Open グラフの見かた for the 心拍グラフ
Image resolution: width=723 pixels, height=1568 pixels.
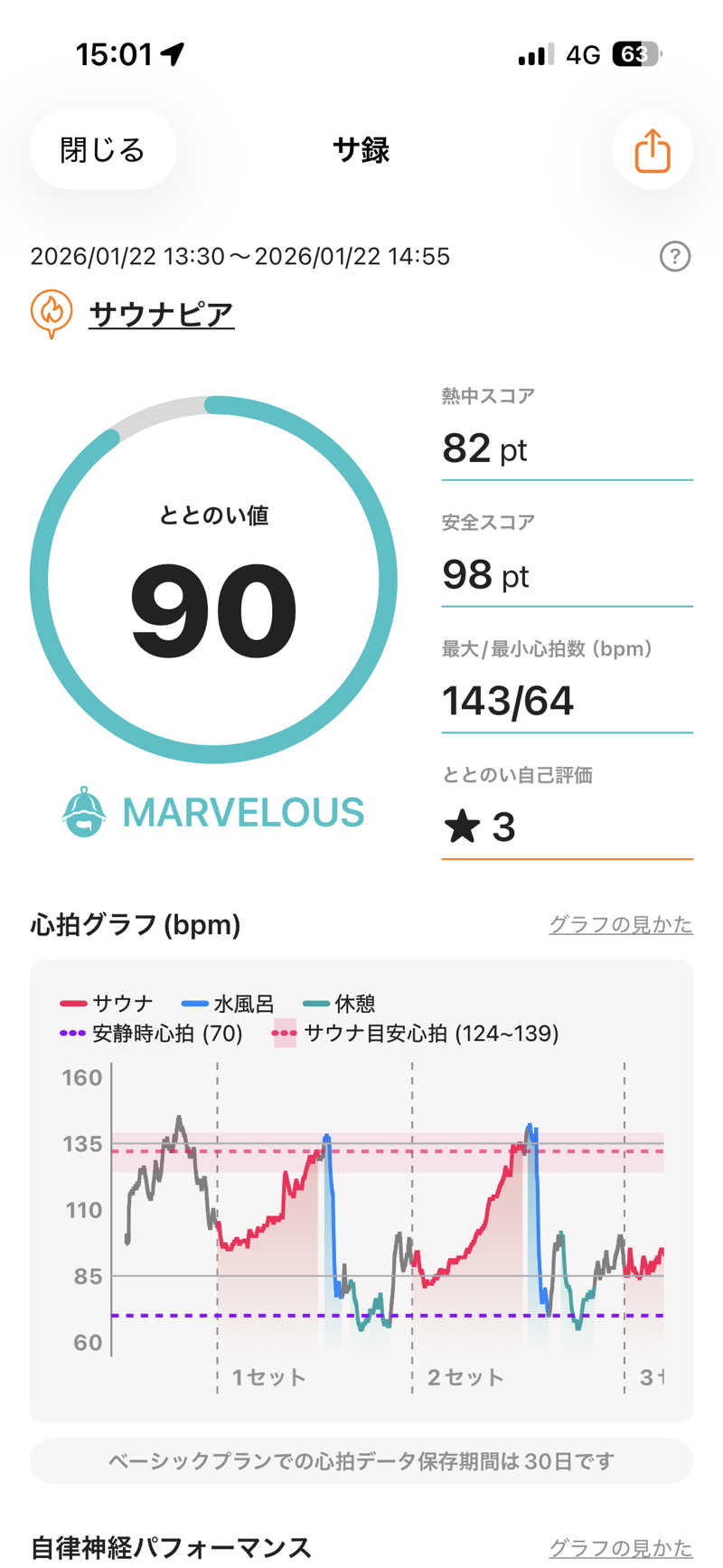tap(620, 924)
